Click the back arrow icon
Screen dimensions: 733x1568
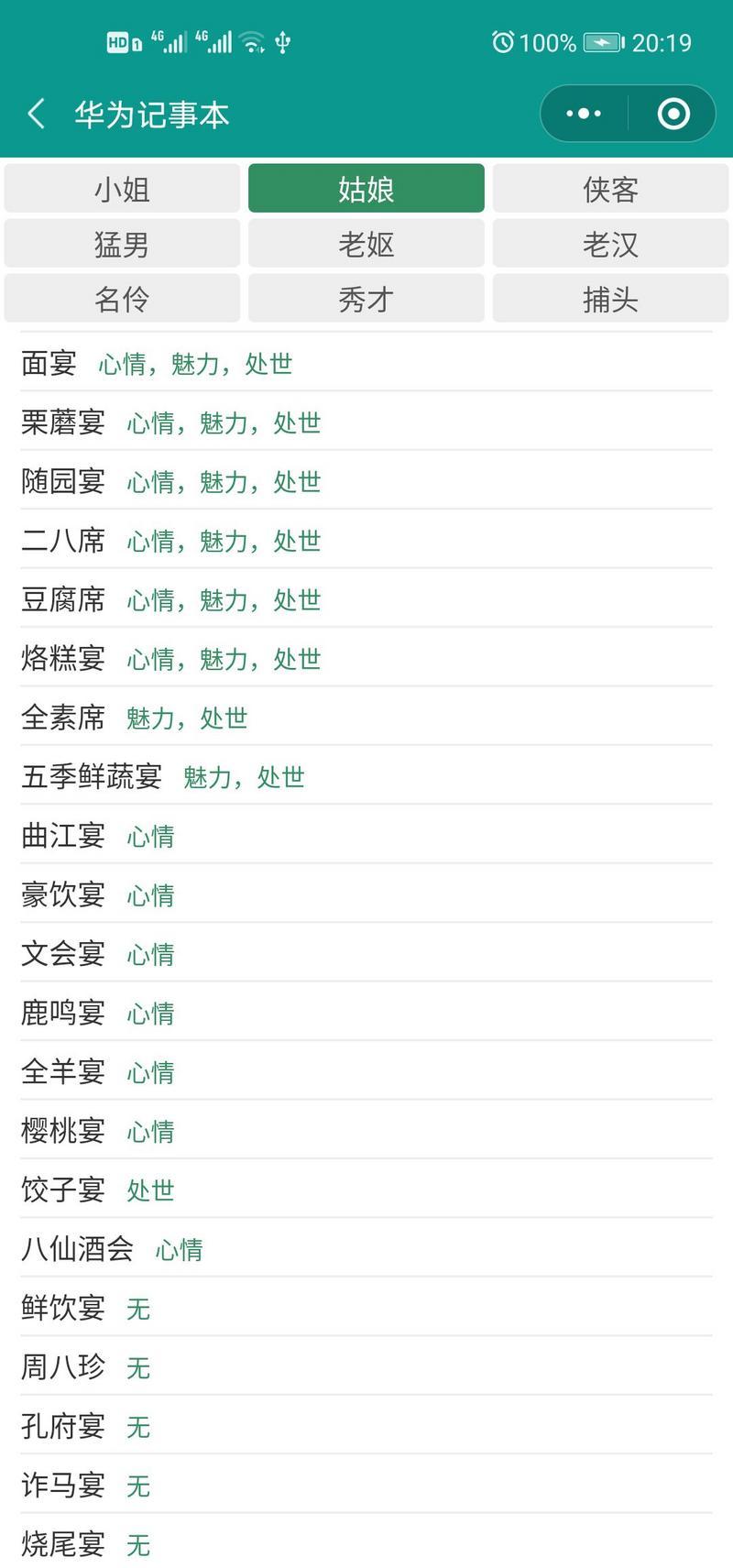point(35,113)
